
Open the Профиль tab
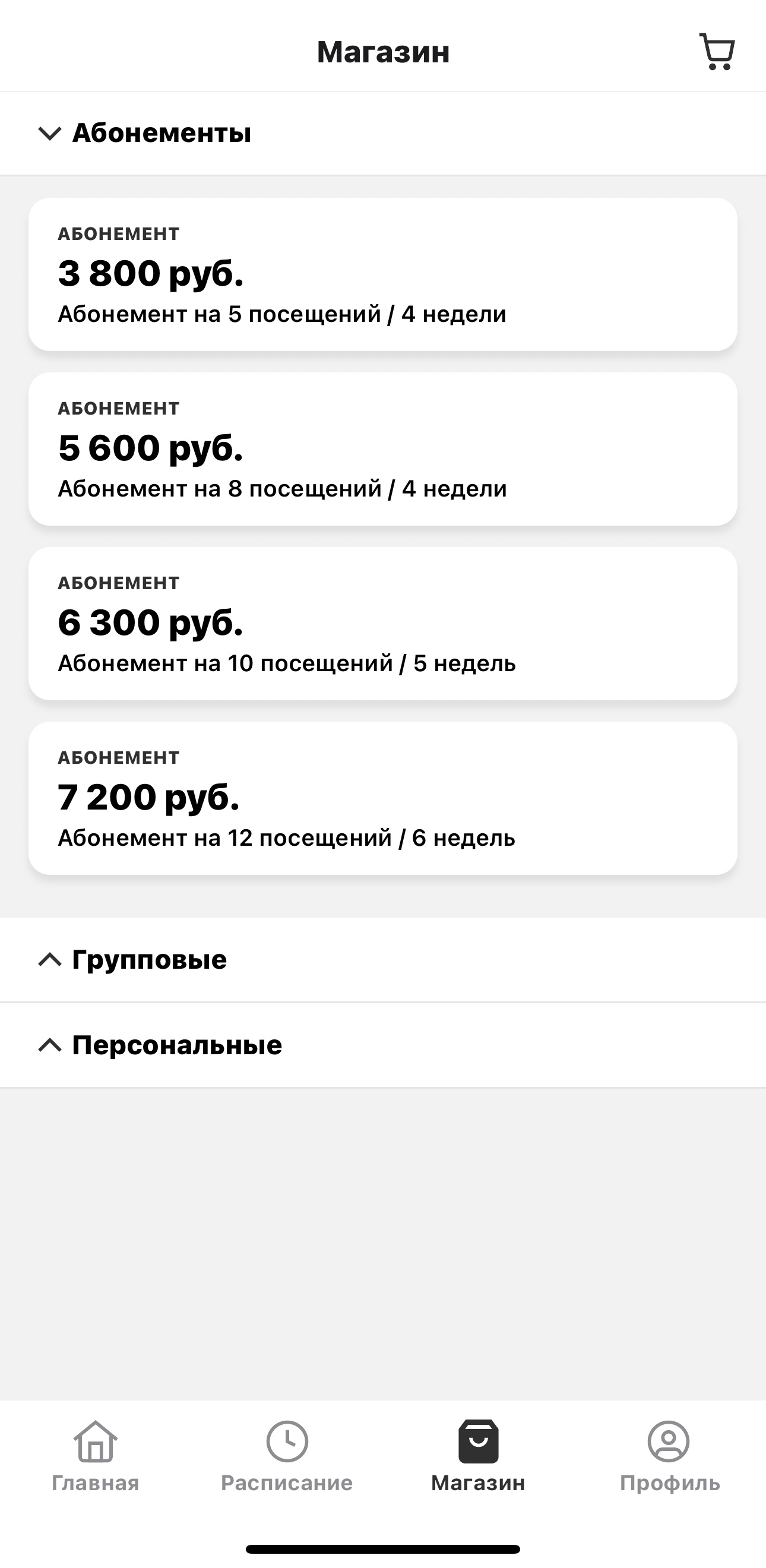tap(669, 1456)
